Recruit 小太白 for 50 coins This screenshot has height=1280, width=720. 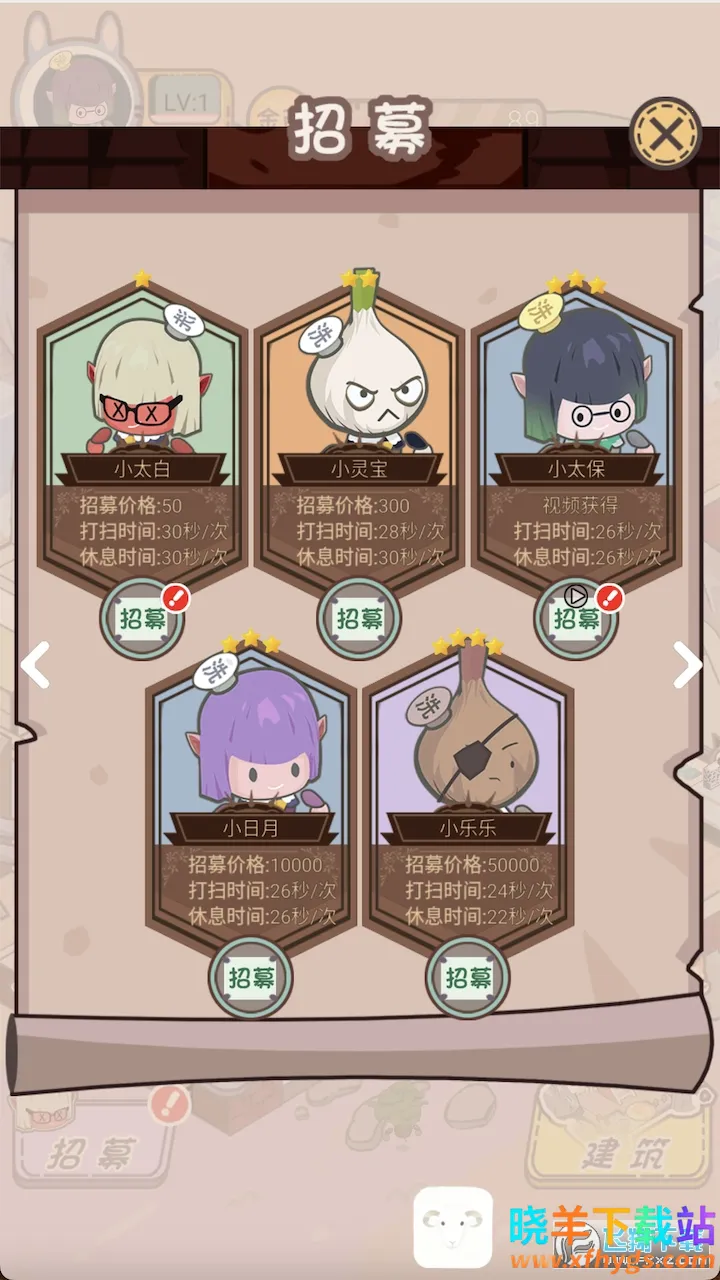pyautogui.click(x=142, y=618)
